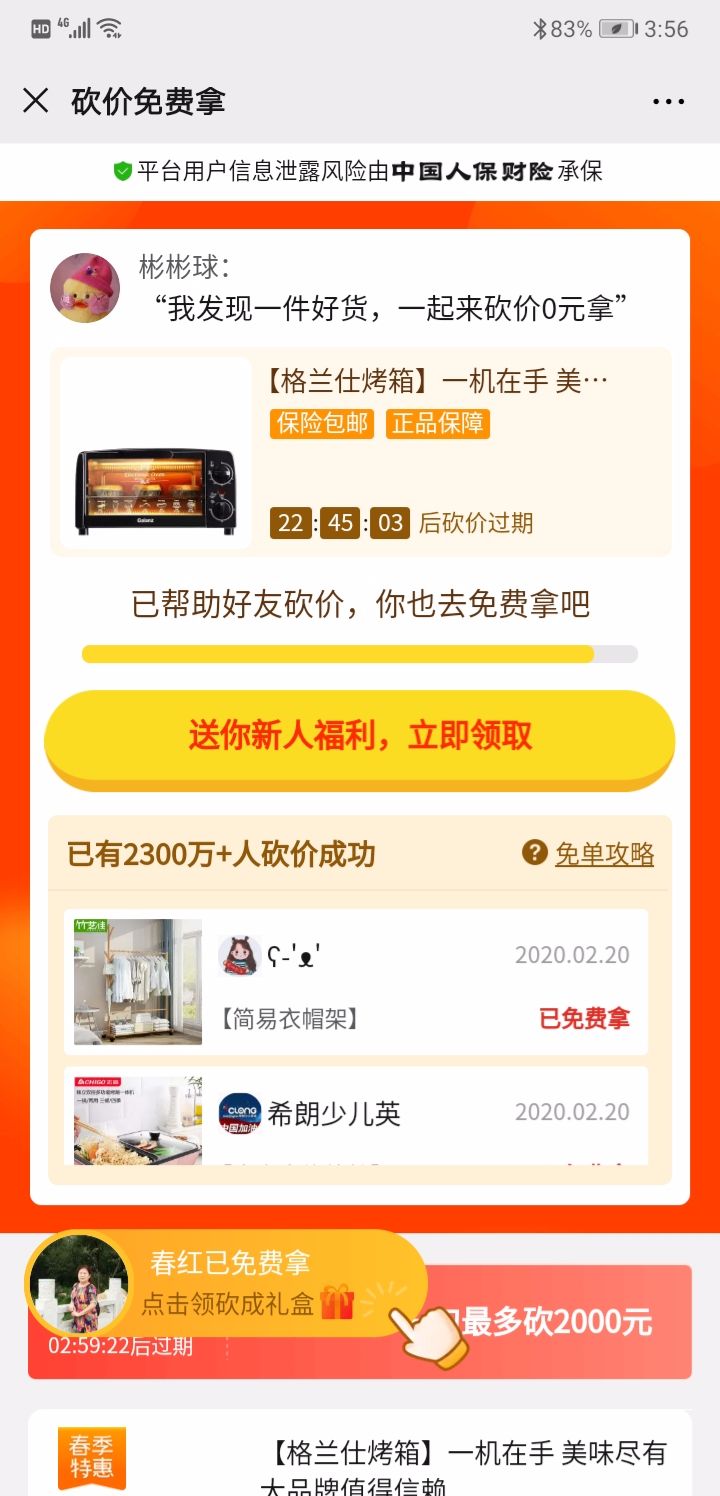Open the three-dot overflow menu
The image size is (720, 1496).
coord(668,102)
